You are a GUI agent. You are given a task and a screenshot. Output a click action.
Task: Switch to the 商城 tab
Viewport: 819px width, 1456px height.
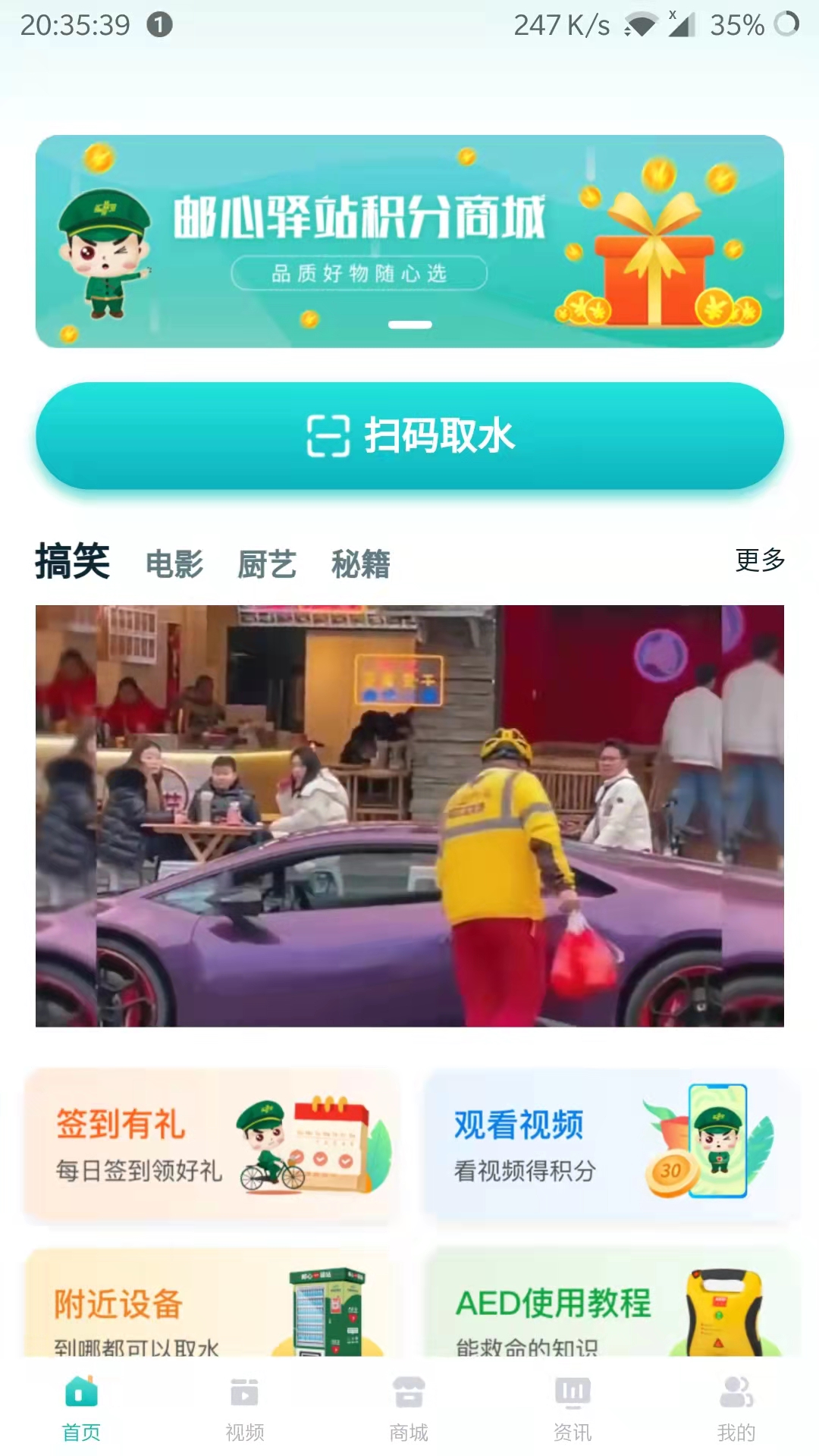[409, 1409]
